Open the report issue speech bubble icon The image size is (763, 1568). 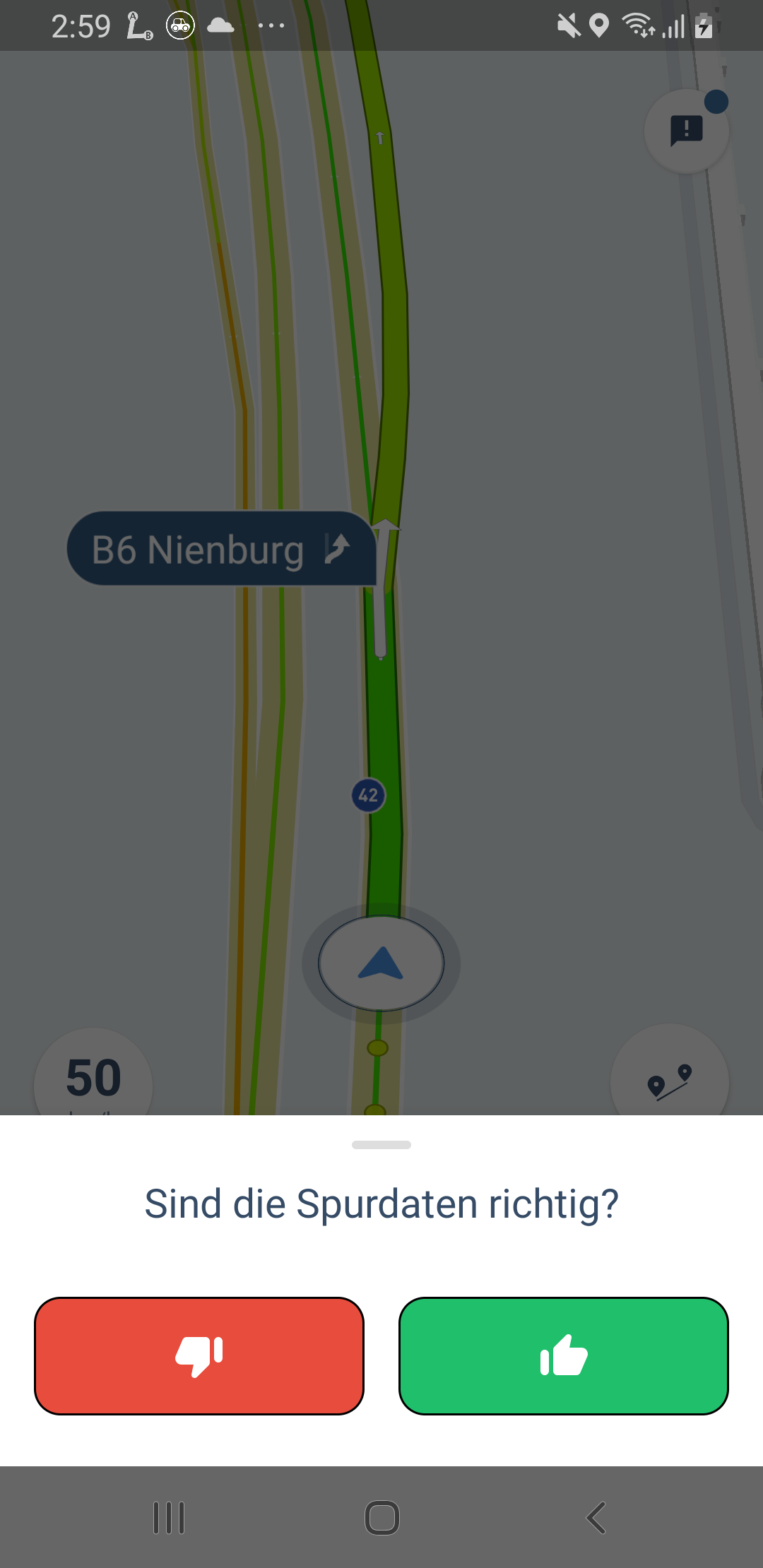(x=686, y=131)
